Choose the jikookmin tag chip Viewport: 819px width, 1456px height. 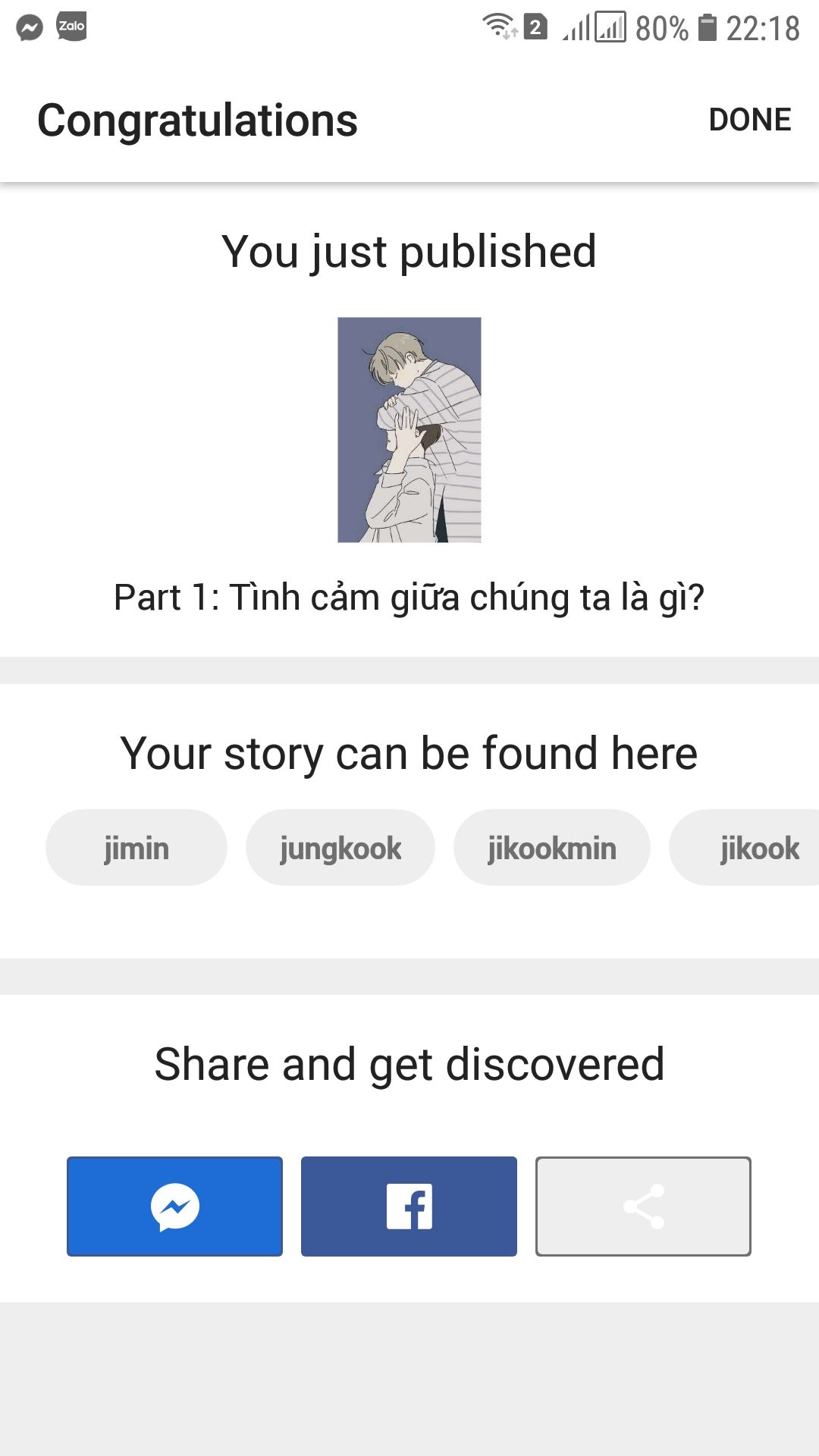tap(552, 847)
